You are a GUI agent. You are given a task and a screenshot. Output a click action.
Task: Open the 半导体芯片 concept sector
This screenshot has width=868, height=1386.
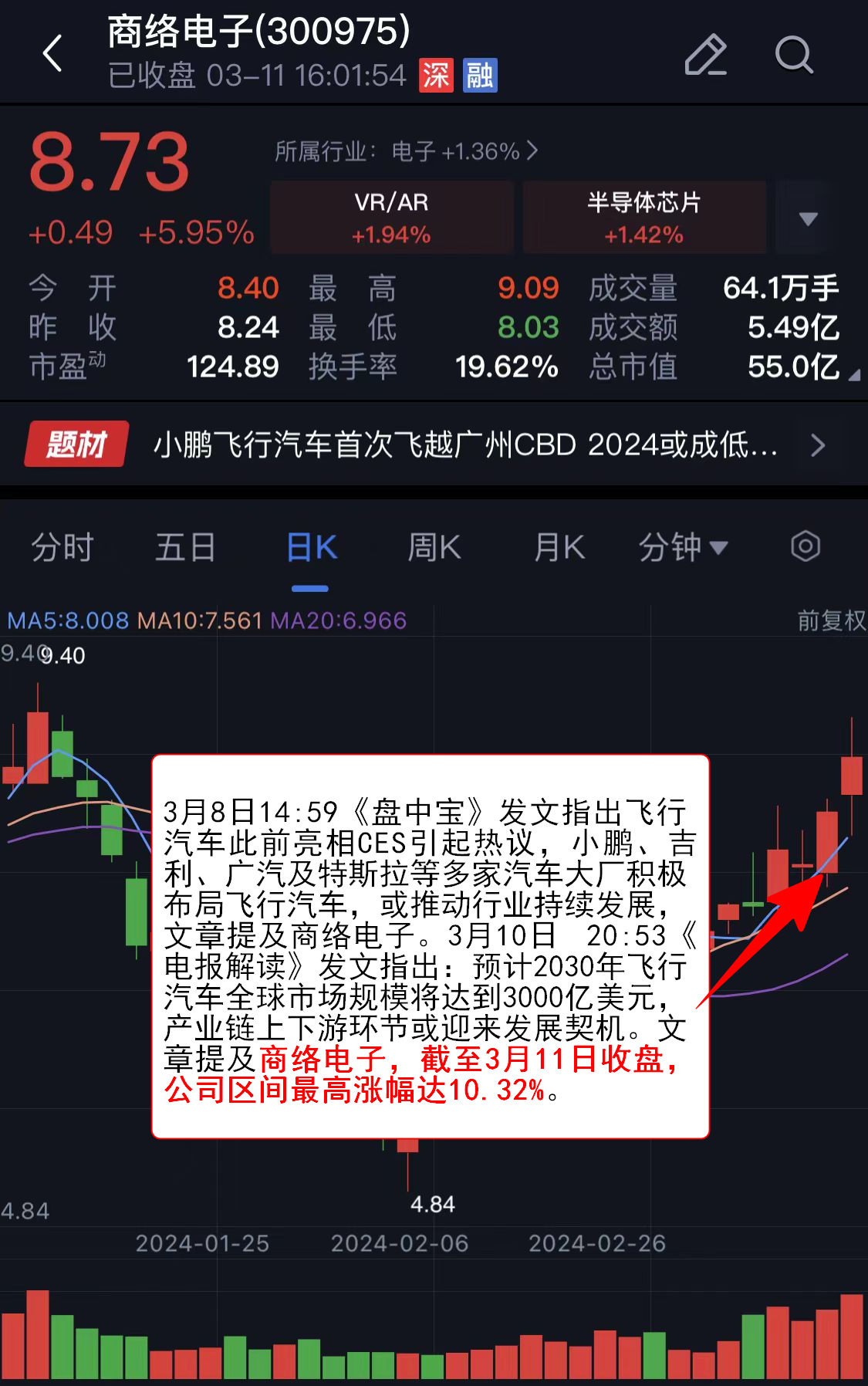click(x=643, y=217)
